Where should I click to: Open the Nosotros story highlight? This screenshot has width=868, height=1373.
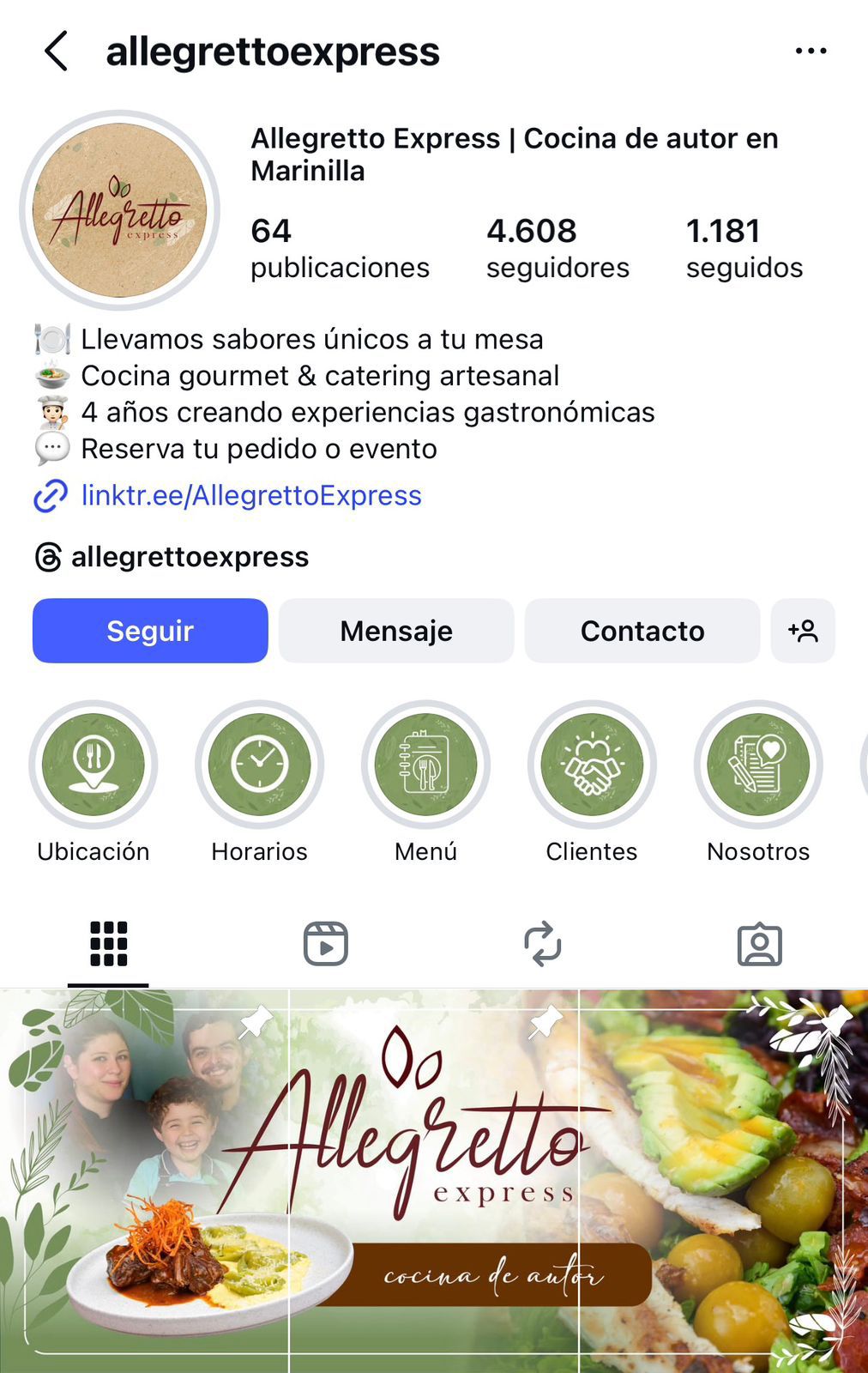758,765
